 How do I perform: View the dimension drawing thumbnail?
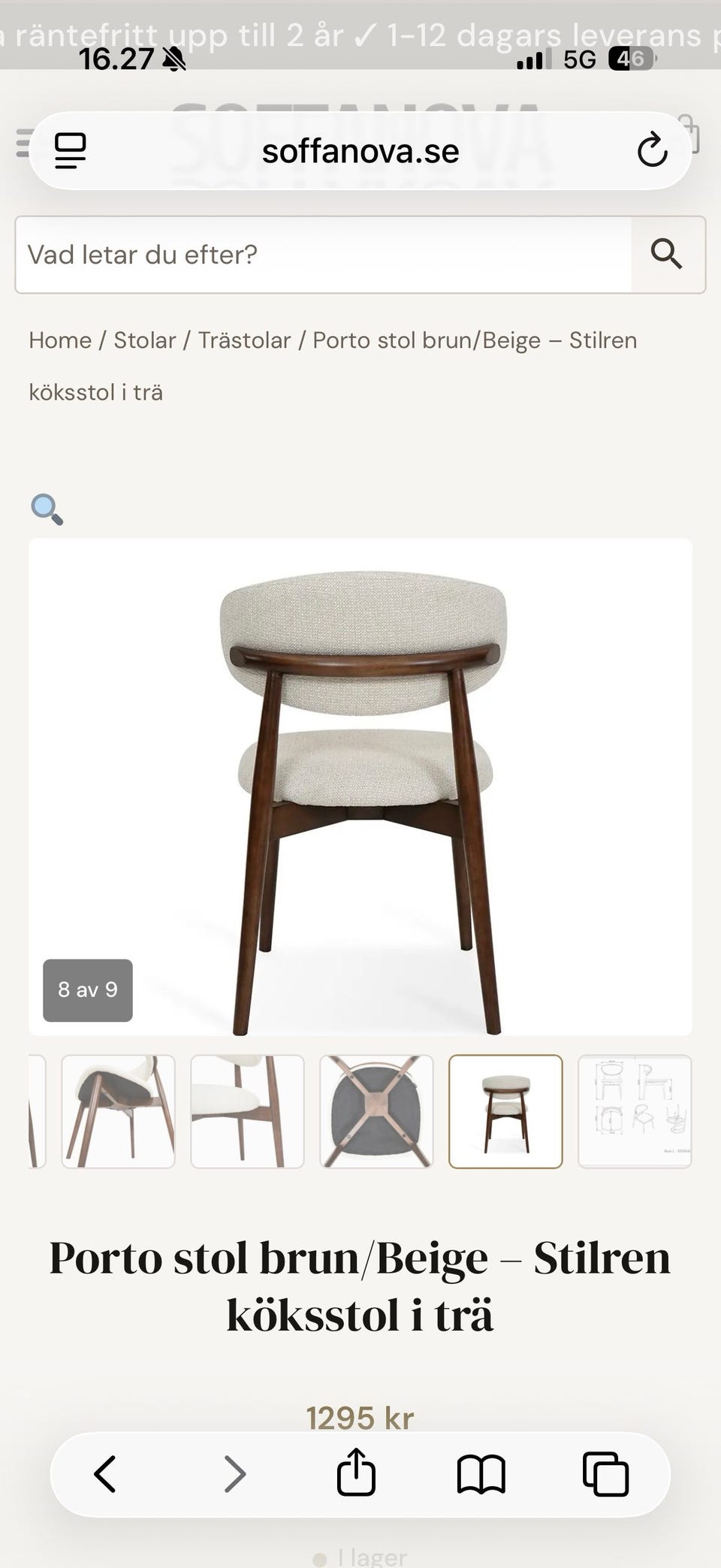pyautogui.click(x=634, y=1111)
